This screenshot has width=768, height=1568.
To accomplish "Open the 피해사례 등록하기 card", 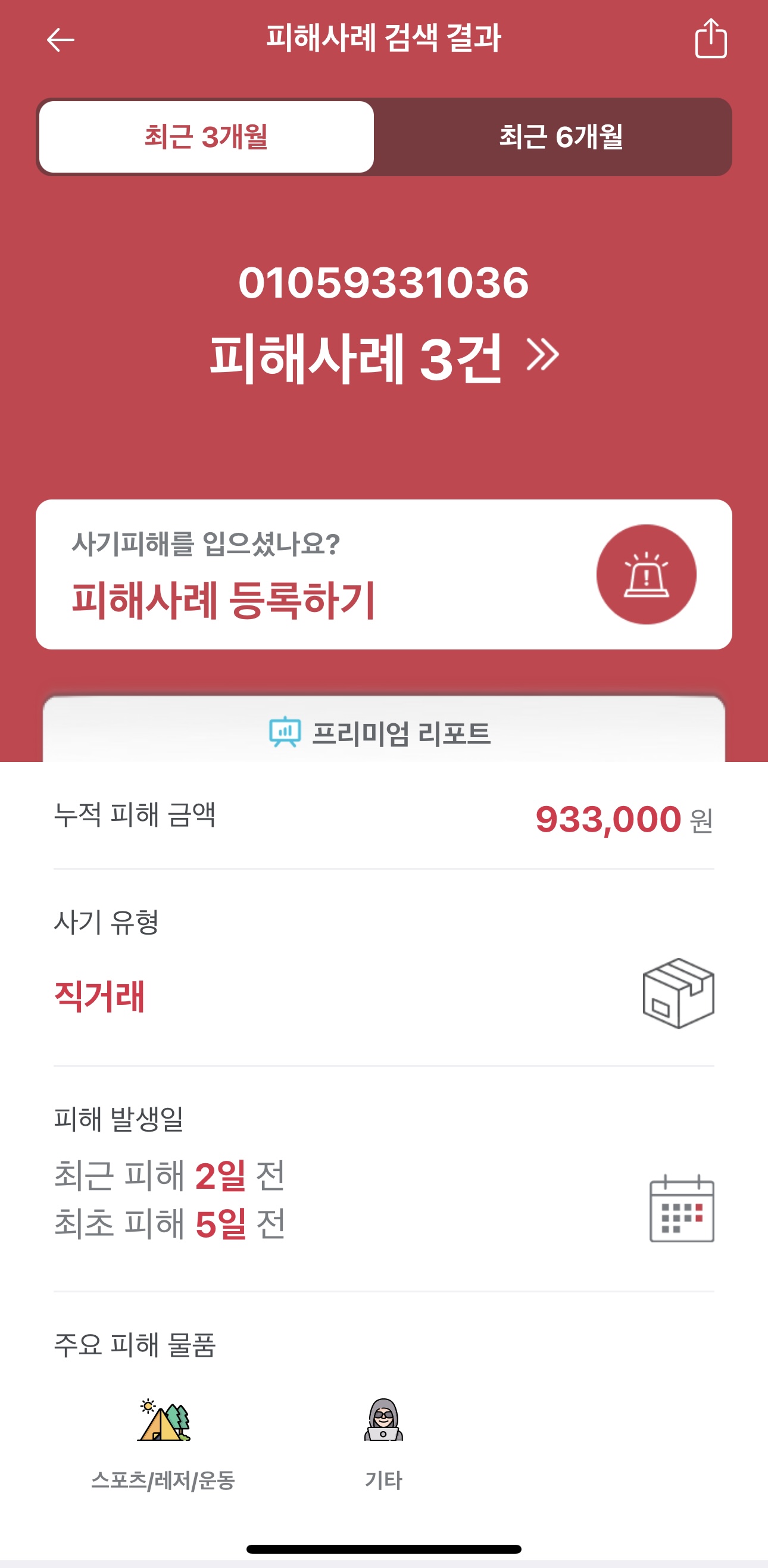I will coord(383,574).
